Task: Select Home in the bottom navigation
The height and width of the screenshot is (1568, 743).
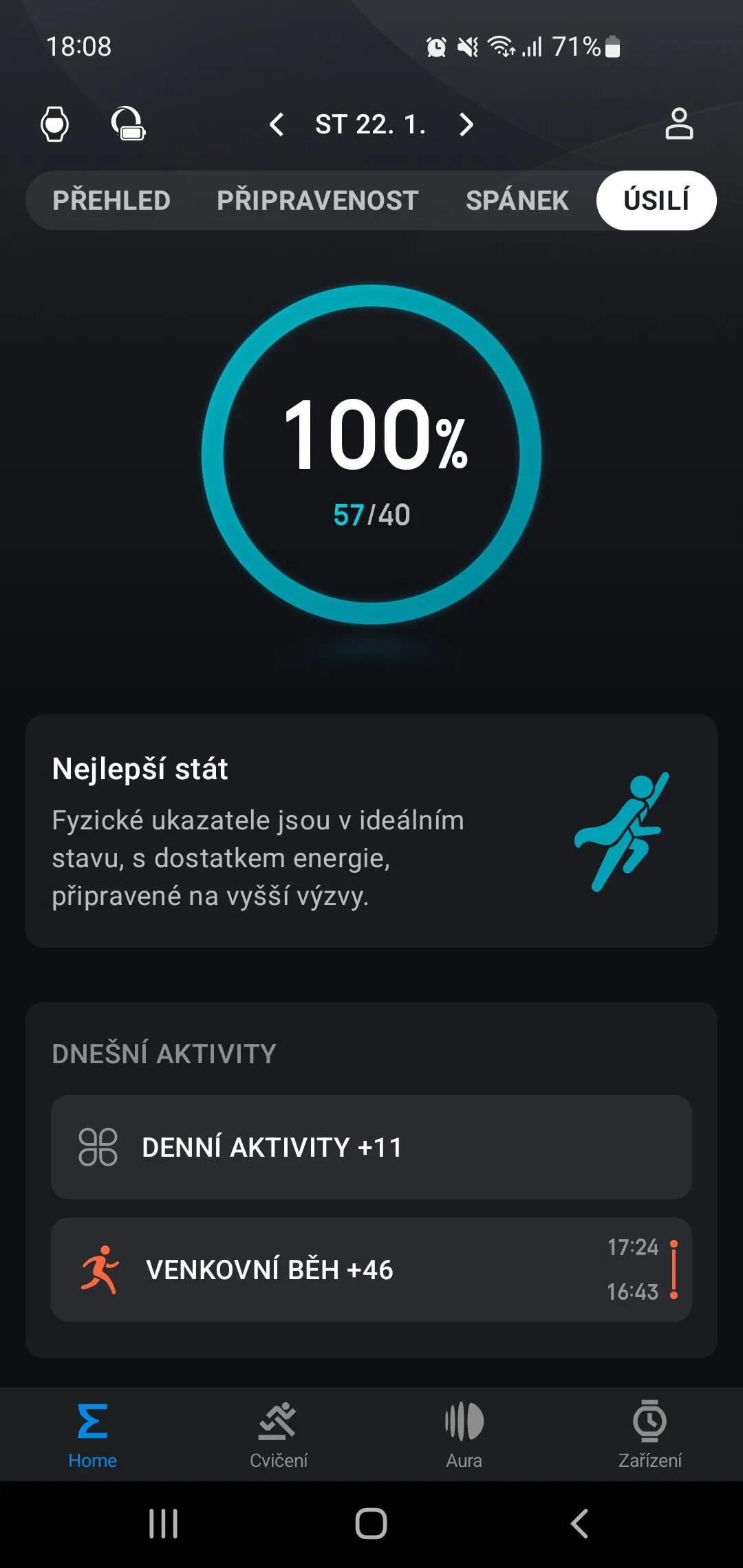Action: (93, 1435)
